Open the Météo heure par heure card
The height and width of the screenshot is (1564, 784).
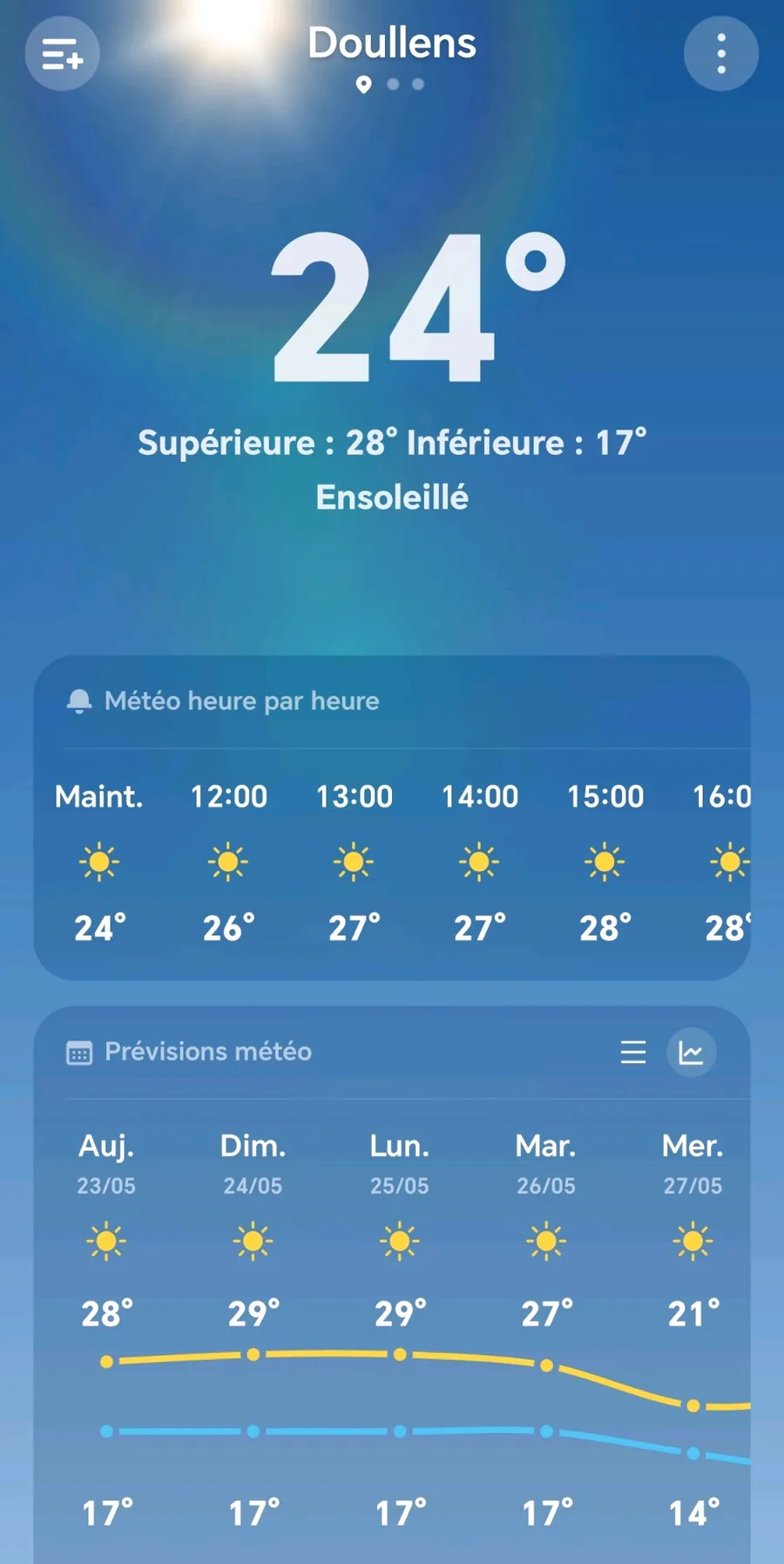[x=392, y=818]
